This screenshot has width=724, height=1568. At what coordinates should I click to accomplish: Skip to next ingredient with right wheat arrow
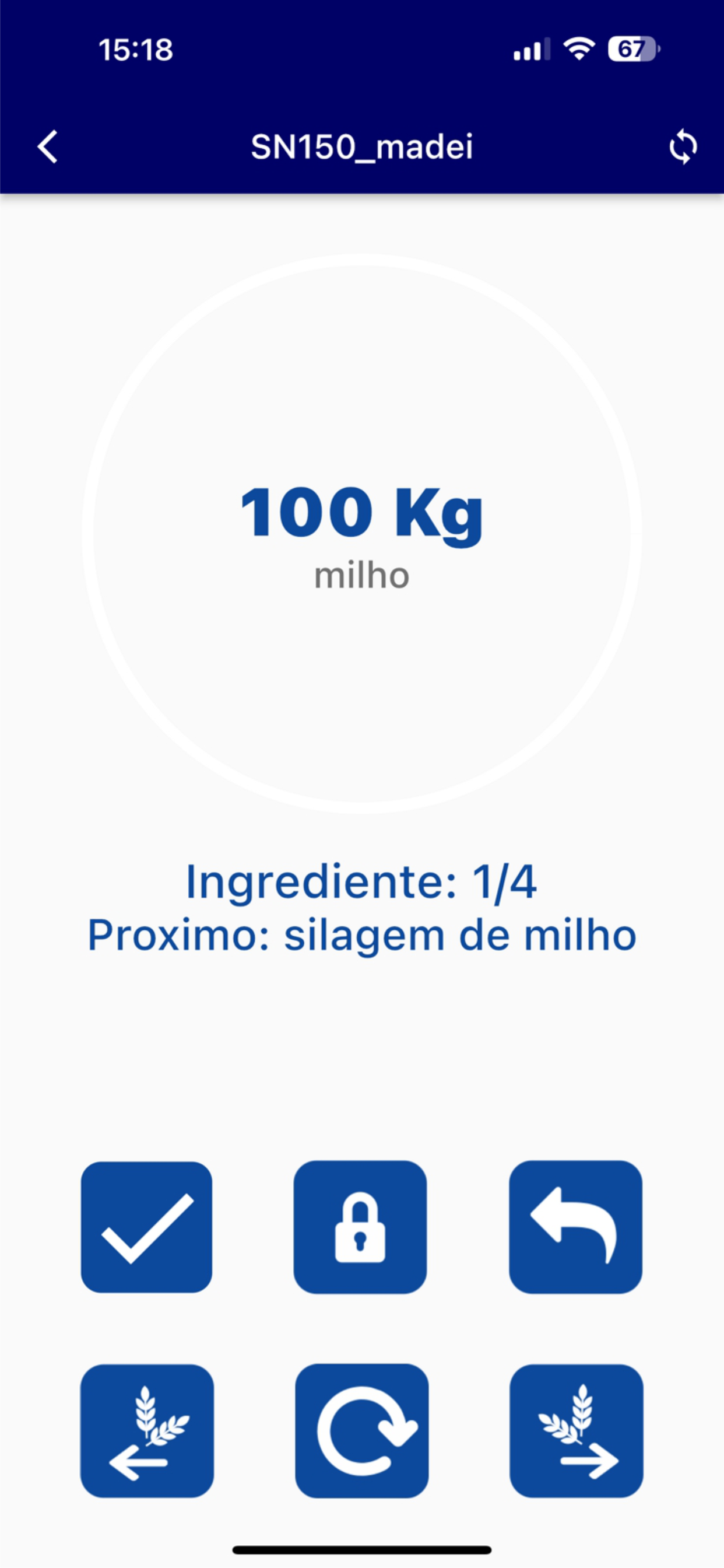[x=576, y=1430]
